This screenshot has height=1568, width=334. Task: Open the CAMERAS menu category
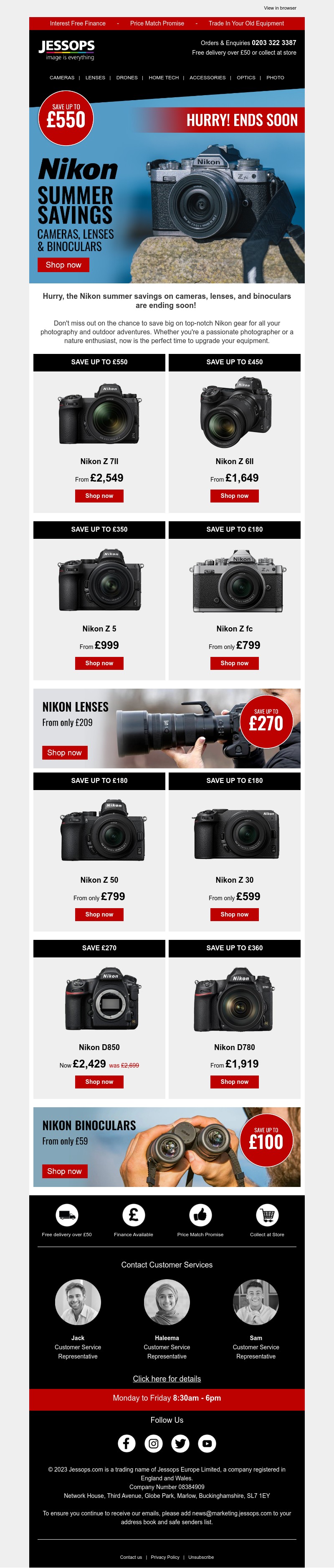pos(61,78)
